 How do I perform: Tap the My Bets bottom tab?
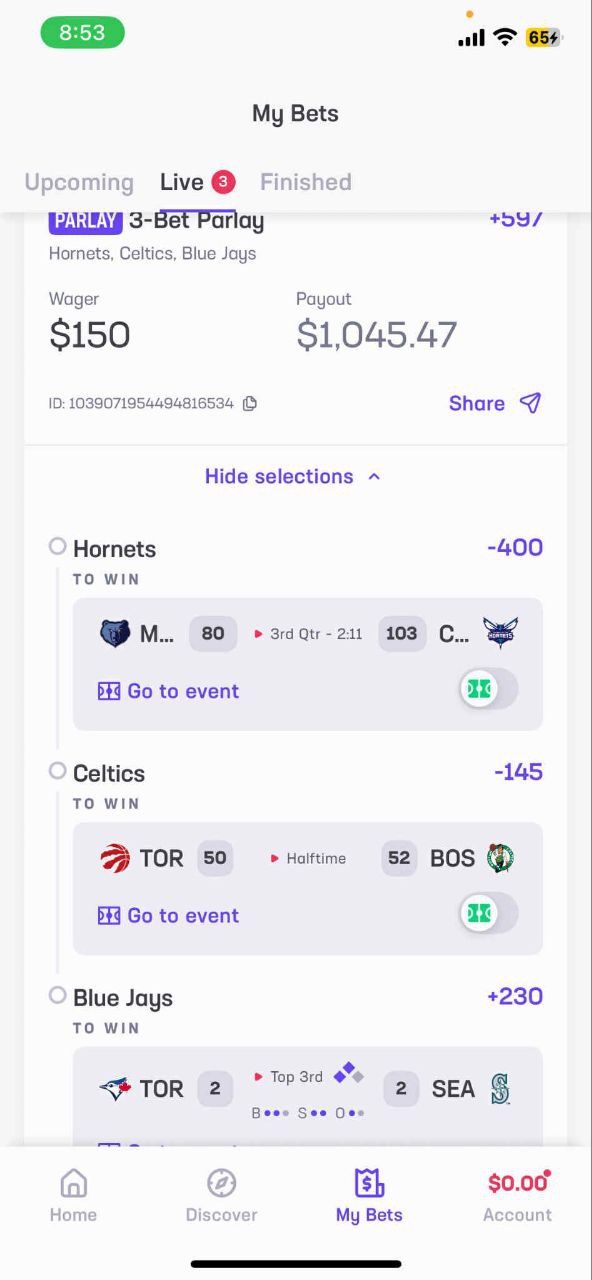[x=369, y=1196]
